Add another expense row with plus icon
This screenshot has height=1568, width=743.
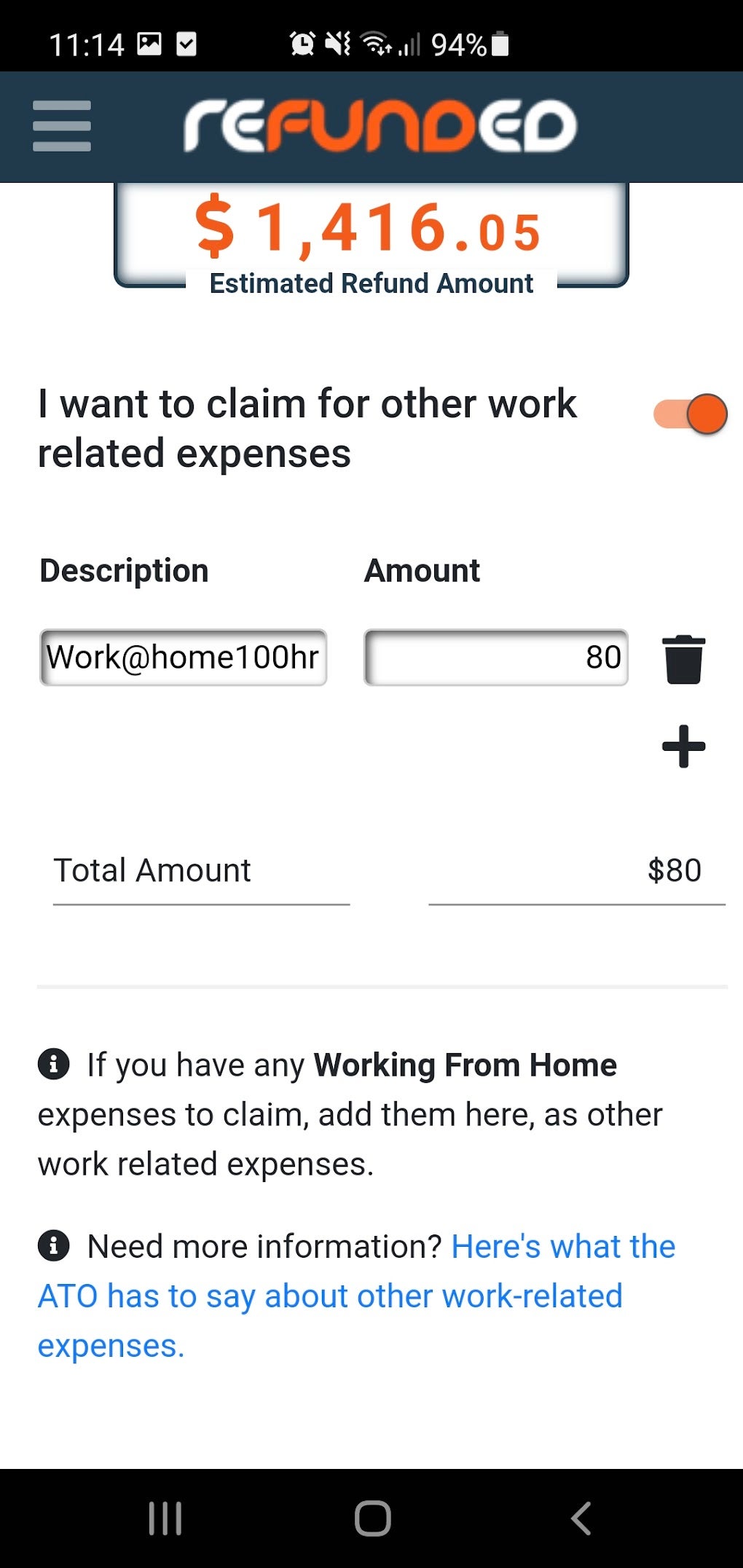coord(683,746)
